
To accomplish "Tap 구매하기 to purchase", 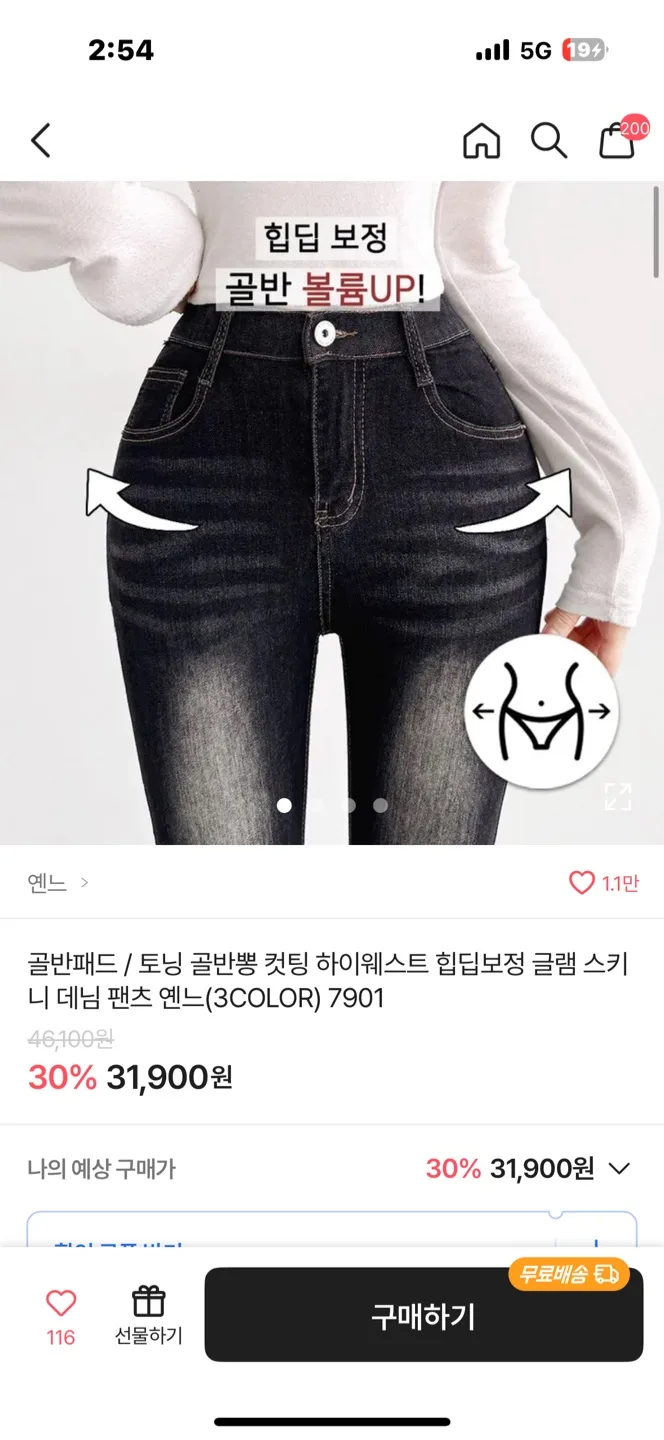I will tap(423, 1316).
